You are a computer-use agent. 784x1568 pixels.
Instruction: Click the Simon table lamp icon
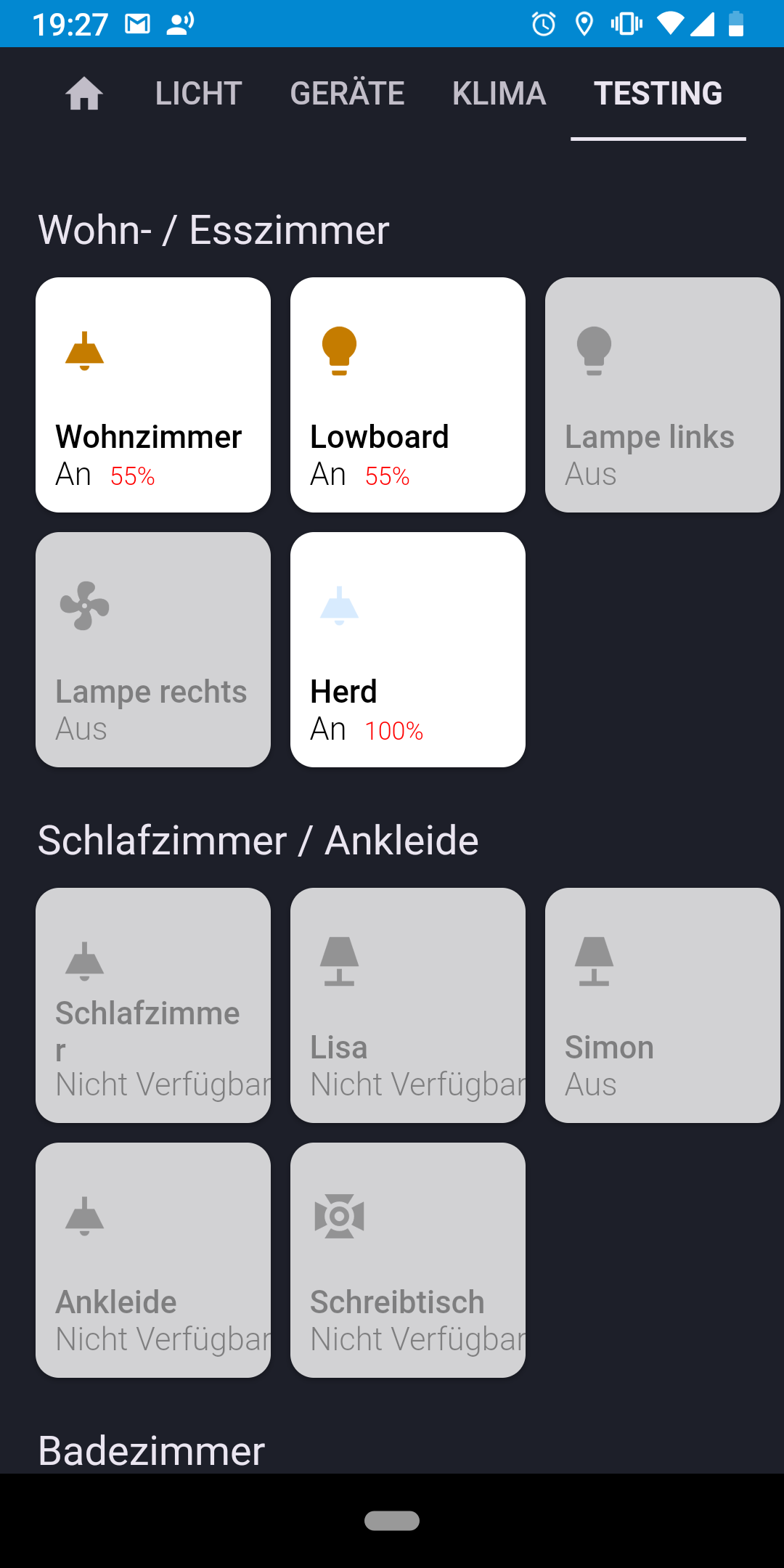click(x=594, y=960)
